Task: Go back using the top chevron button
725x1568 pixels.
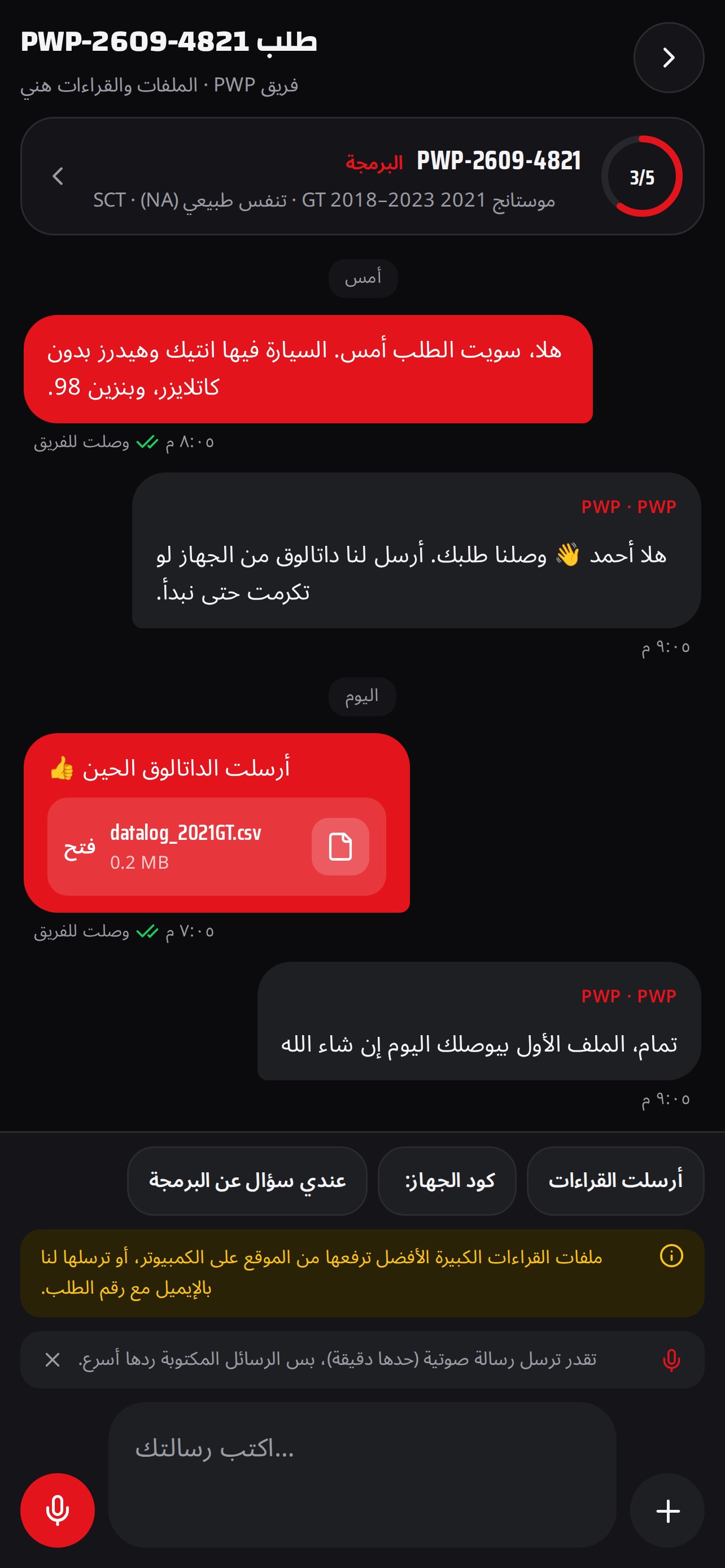Action: coord(669,58)
